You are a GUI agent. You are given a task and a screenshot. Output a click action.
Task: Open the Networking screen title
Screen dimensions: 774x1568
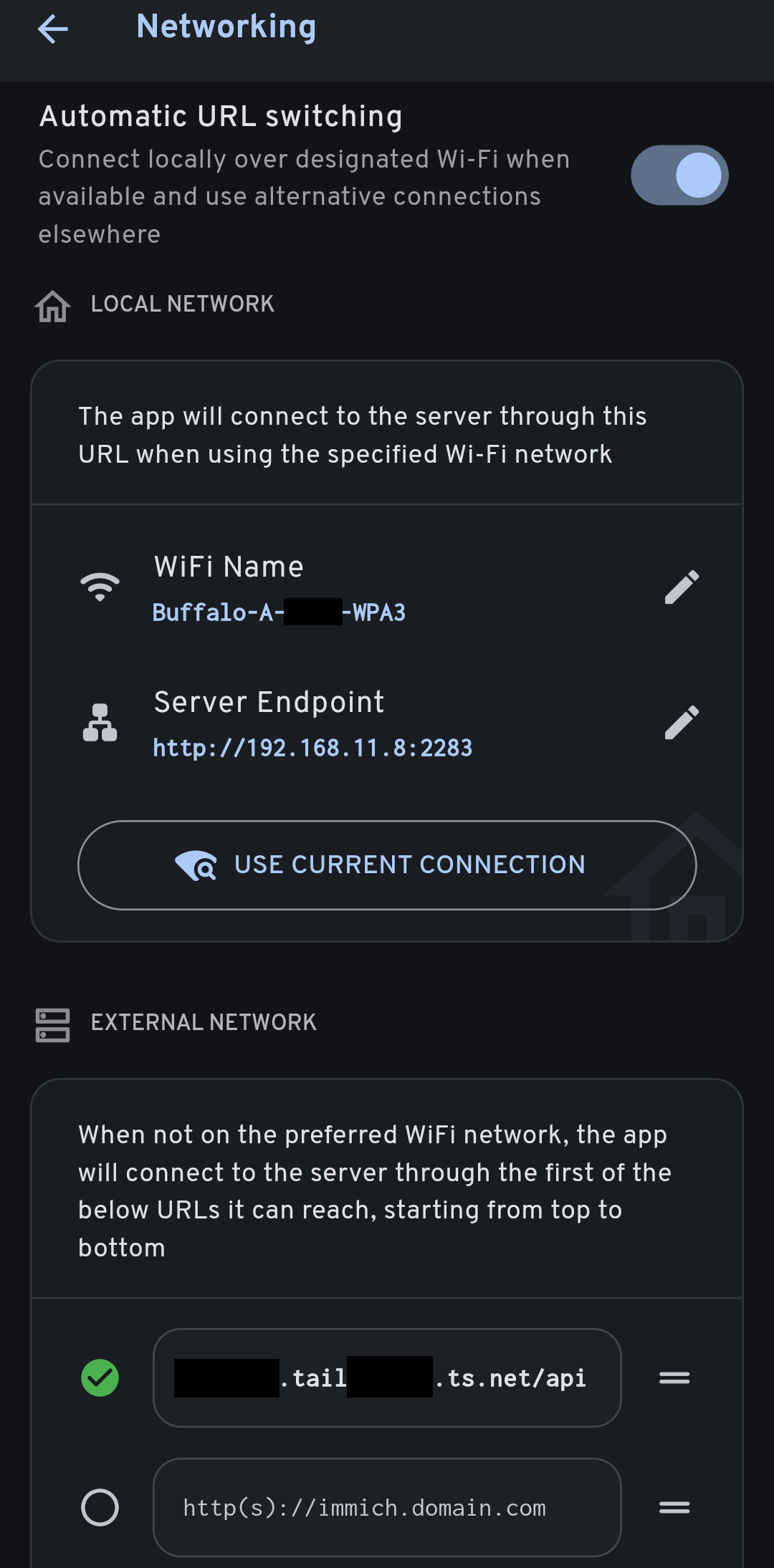click(225, 27)
